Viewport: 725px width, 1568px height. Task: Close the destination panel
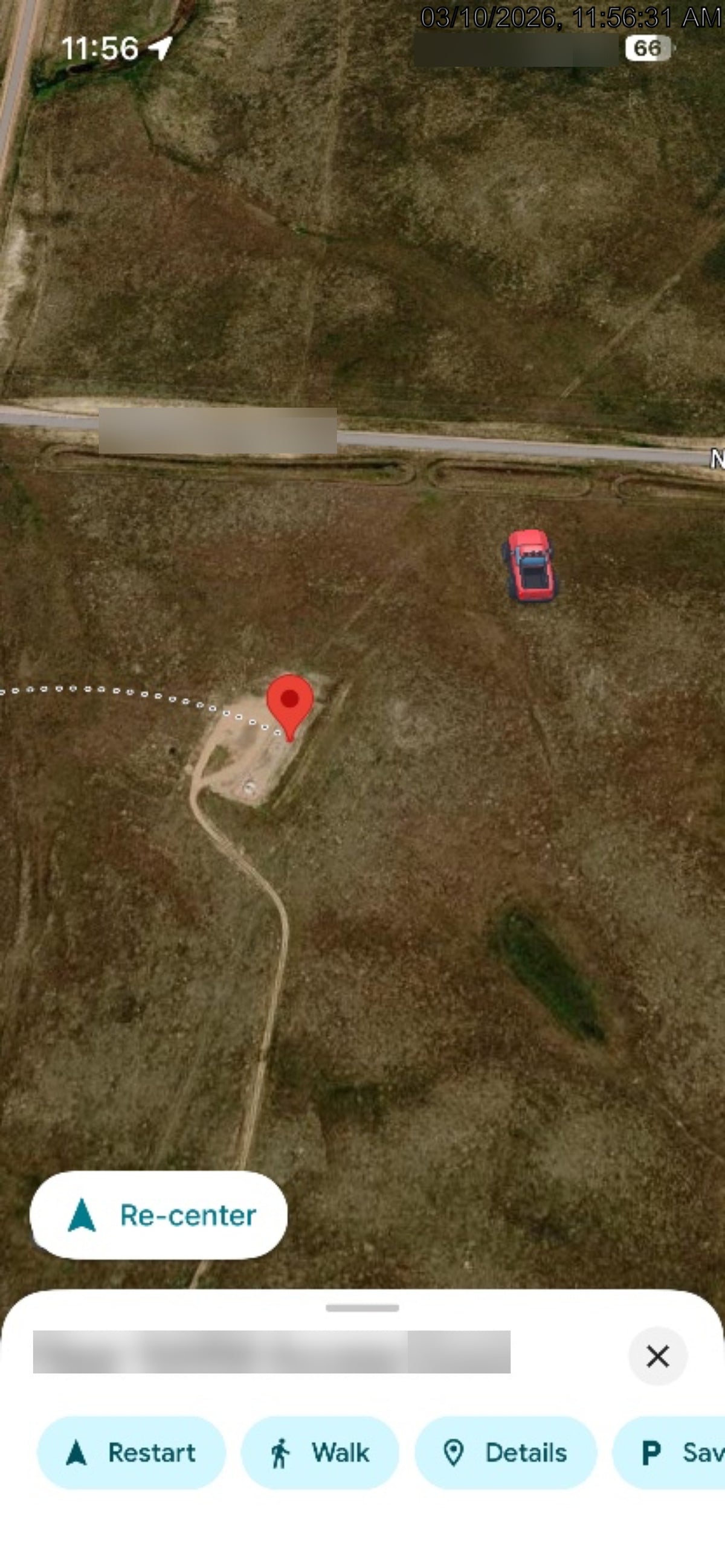tap(657, 1356)
